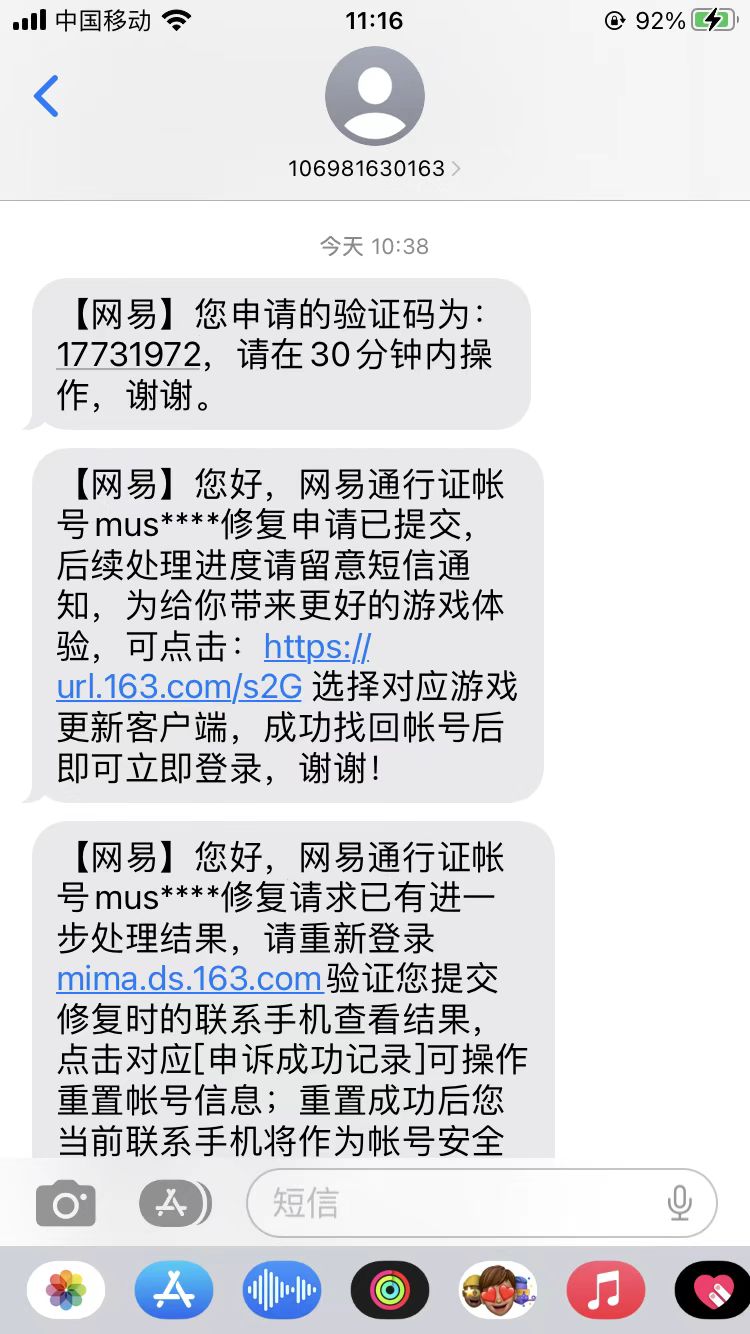
Task: Tap the verification code 17731972
Action: point(130,354)
